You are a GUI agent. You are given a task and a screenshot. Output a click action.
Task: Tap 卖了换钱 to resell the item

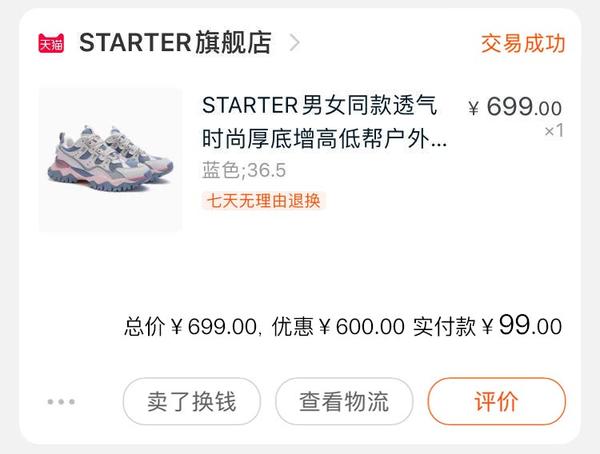pyautogui.click(x=191, y=402)
